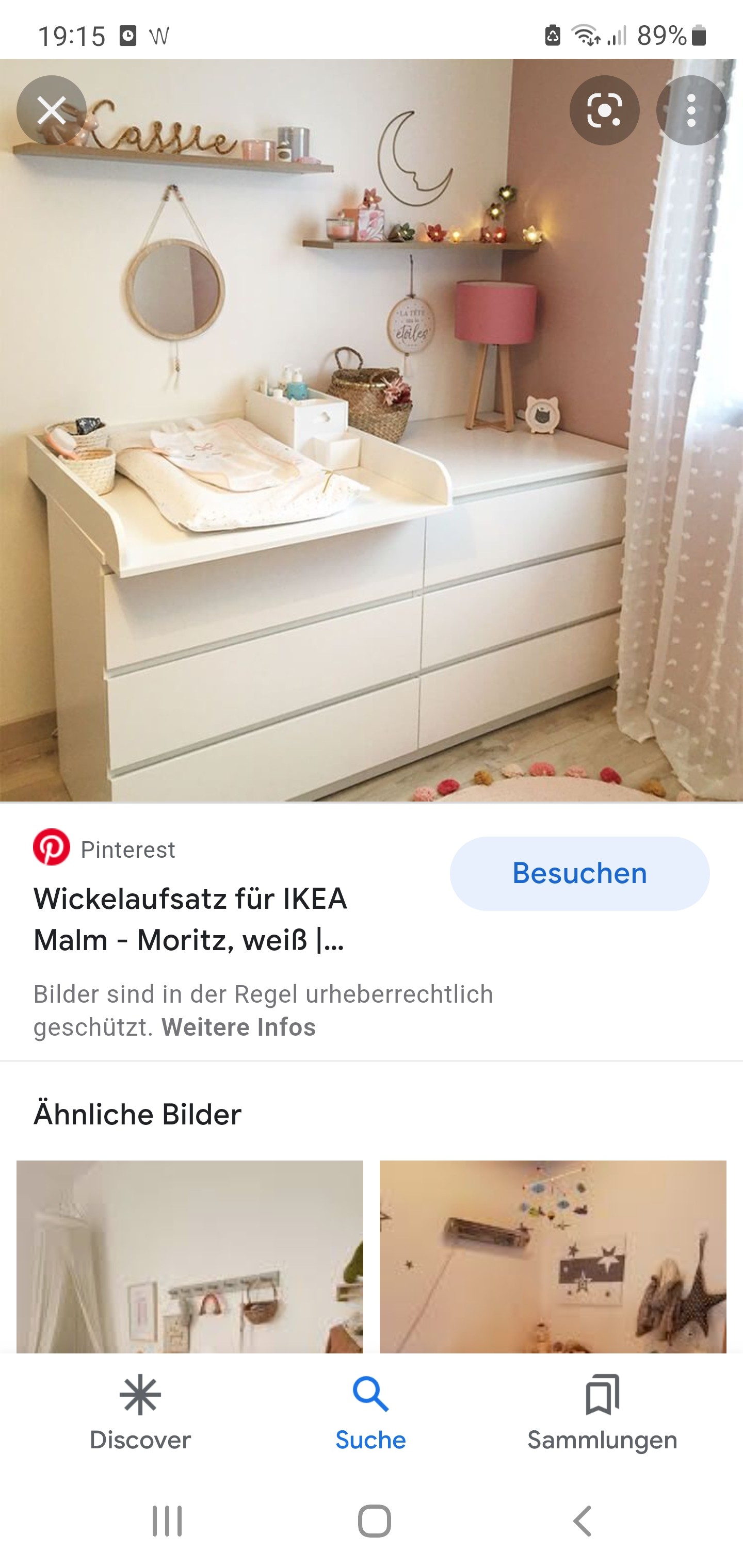Show recent apps from the navigation bar
The image size is (743, 1568).
(x=166, y=1521)
